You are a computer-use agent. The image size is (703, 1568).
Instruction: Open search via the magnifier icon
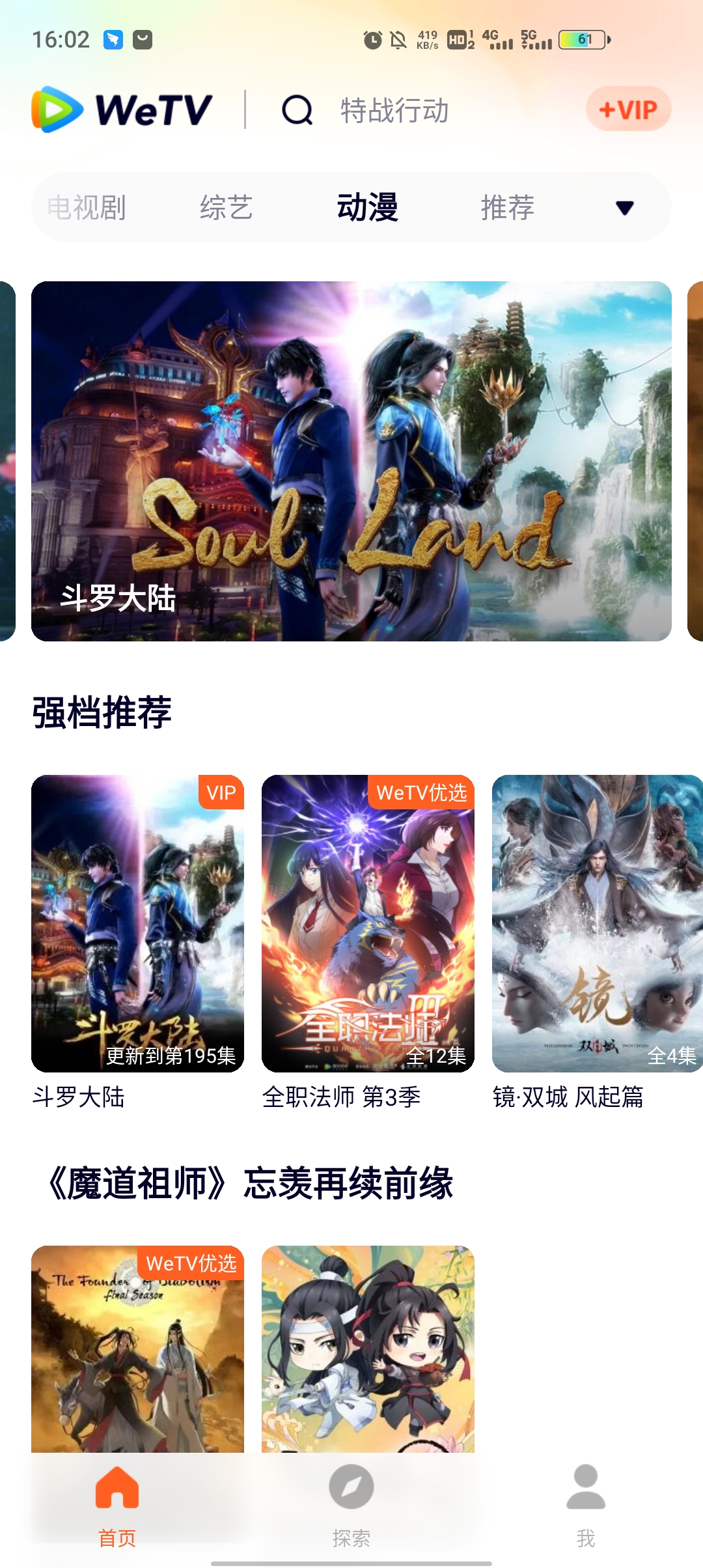pos(296,111)
